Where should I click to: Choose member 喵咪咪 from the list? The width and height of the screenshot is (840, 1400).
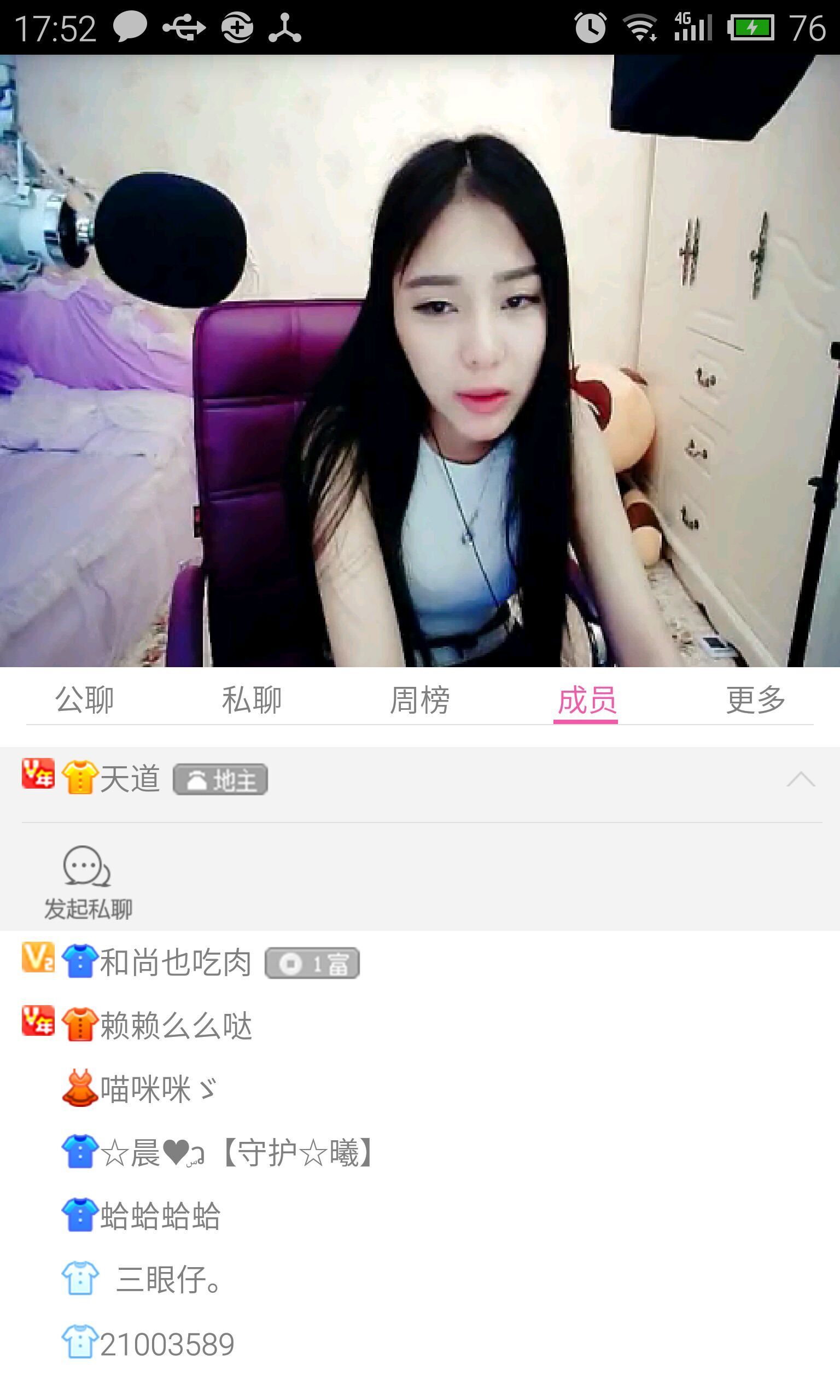click(159, 1089)
